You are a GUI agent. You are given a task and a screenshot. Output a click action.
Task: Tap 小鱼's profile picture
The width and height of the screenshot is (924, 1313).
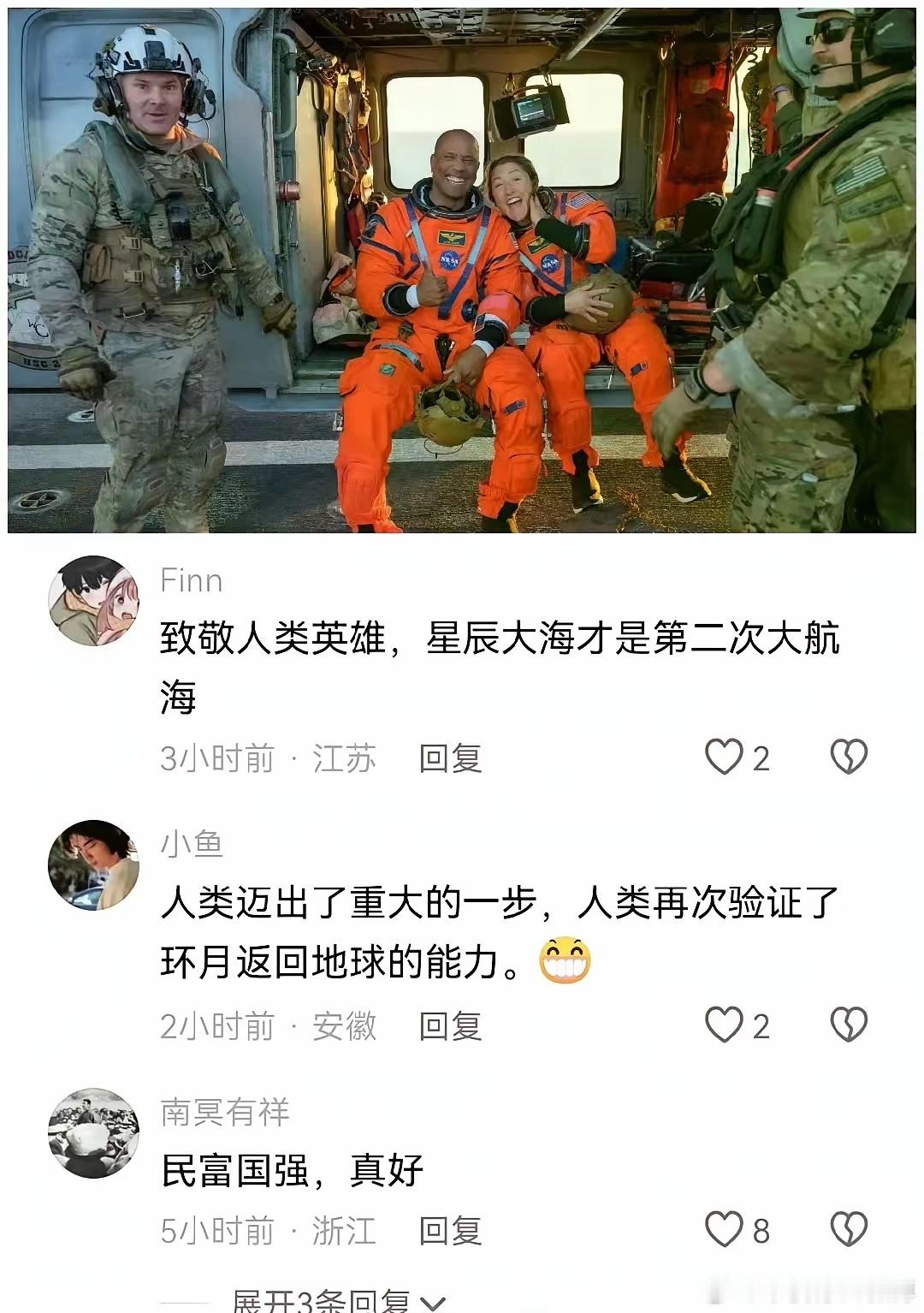tap(94, 864)
